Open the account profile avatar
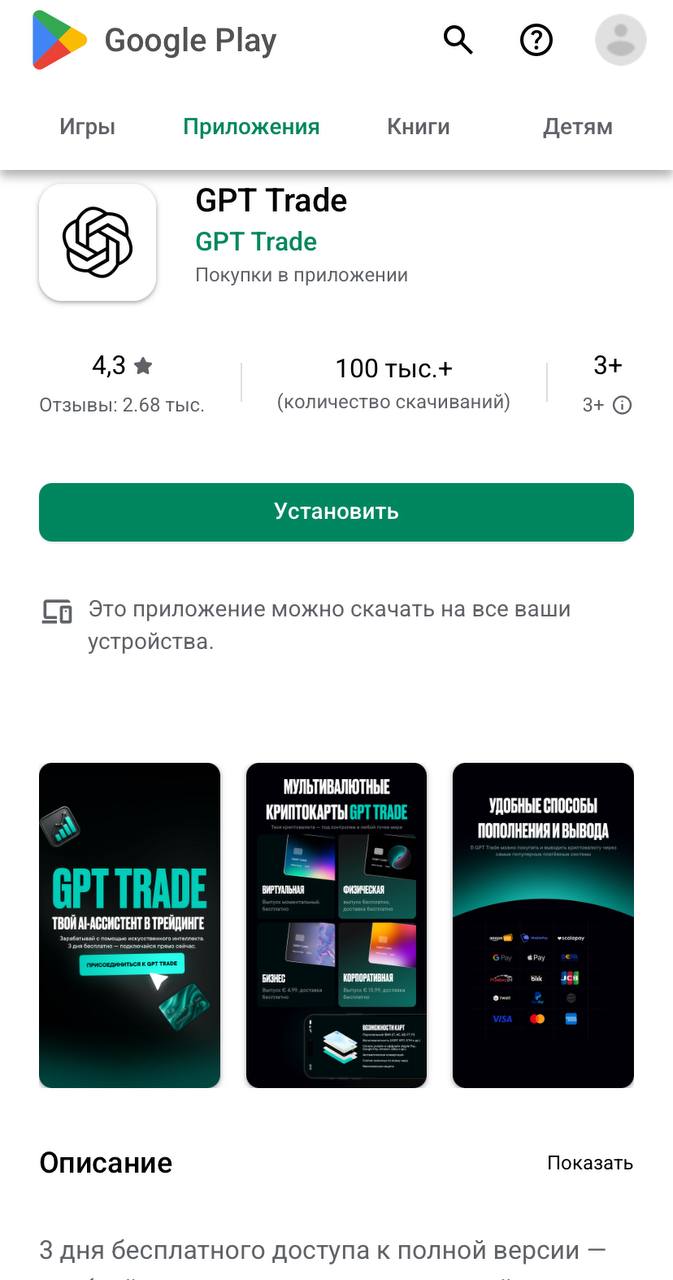Viewport: 673px width, 1280px height. tap(620, 40)
